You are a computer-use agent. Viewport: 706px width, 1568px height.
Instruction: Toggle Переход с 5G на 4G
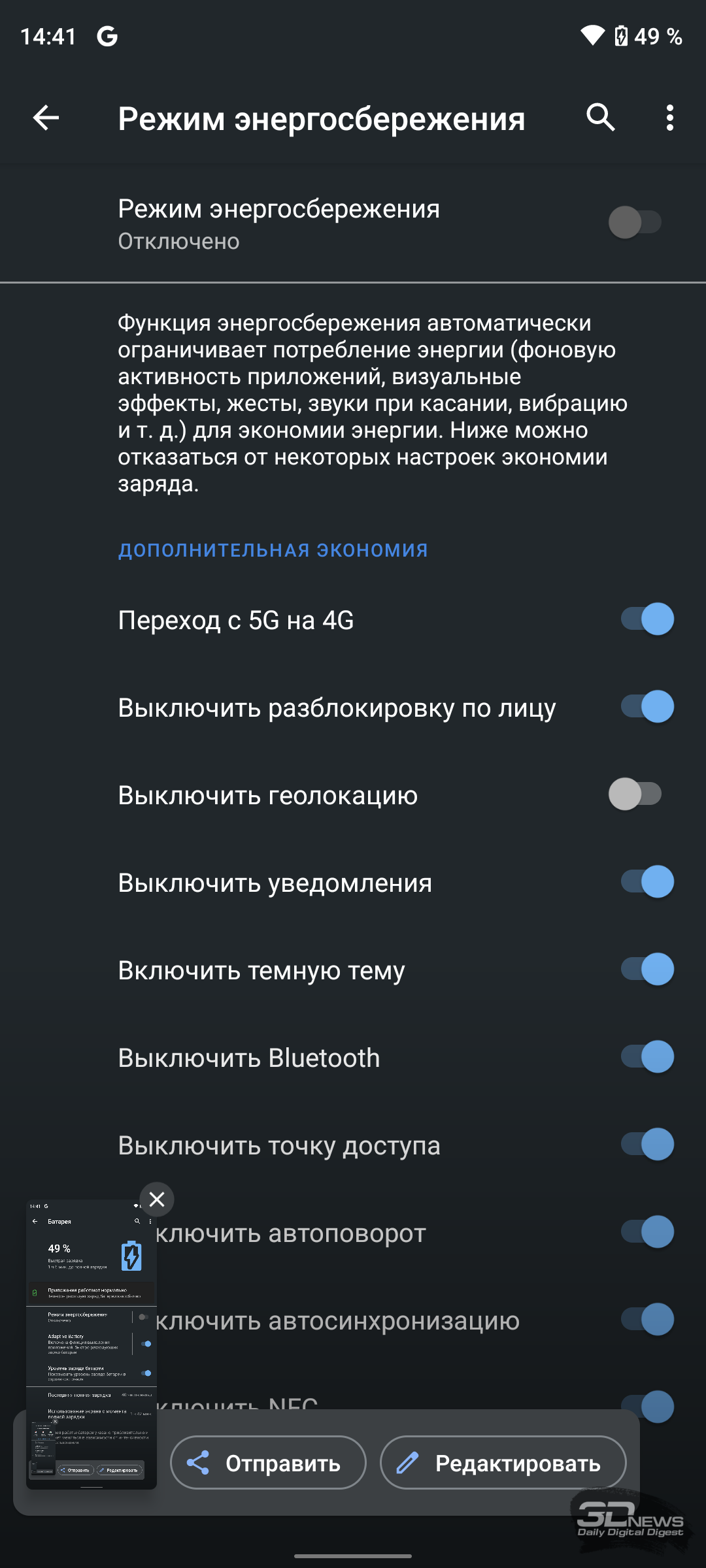(647, 619)
